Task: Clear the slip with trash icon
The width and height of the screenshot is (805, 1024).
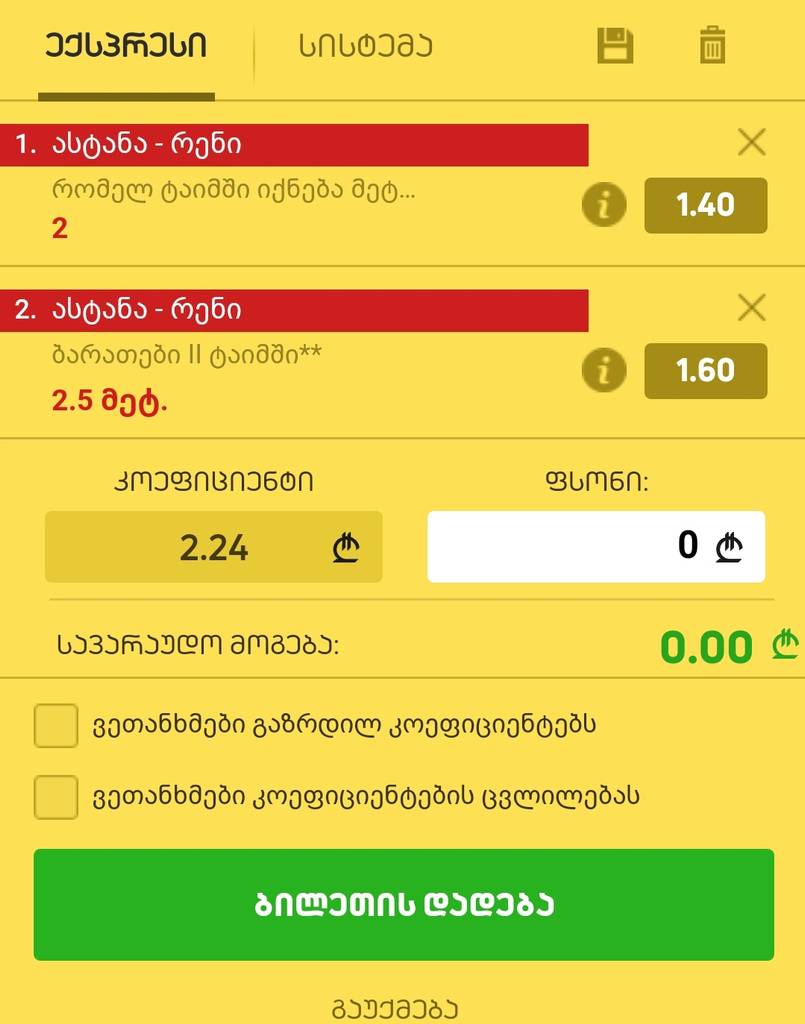Action: 712,46
